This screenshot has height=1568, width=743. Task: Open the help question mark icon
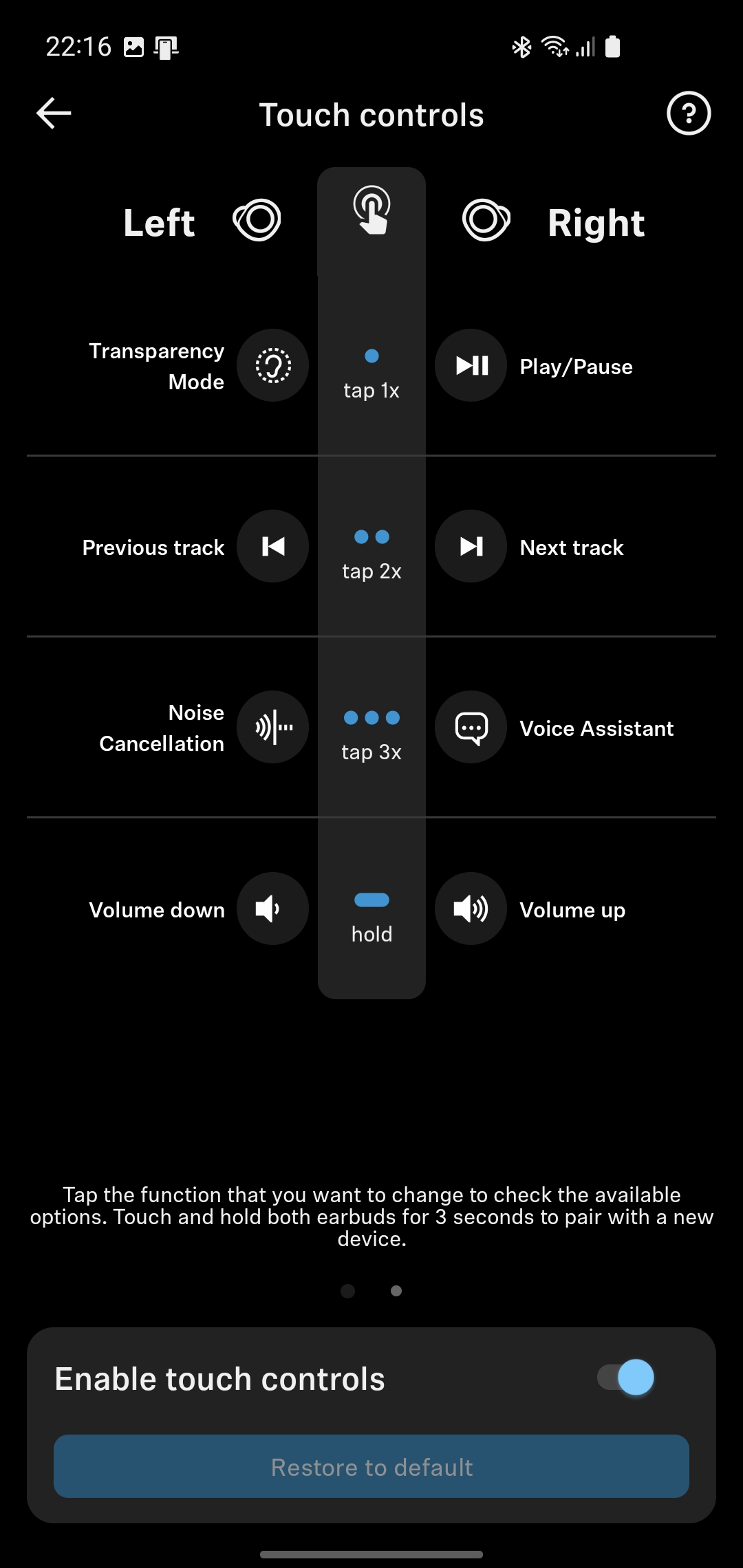[689, 113]
